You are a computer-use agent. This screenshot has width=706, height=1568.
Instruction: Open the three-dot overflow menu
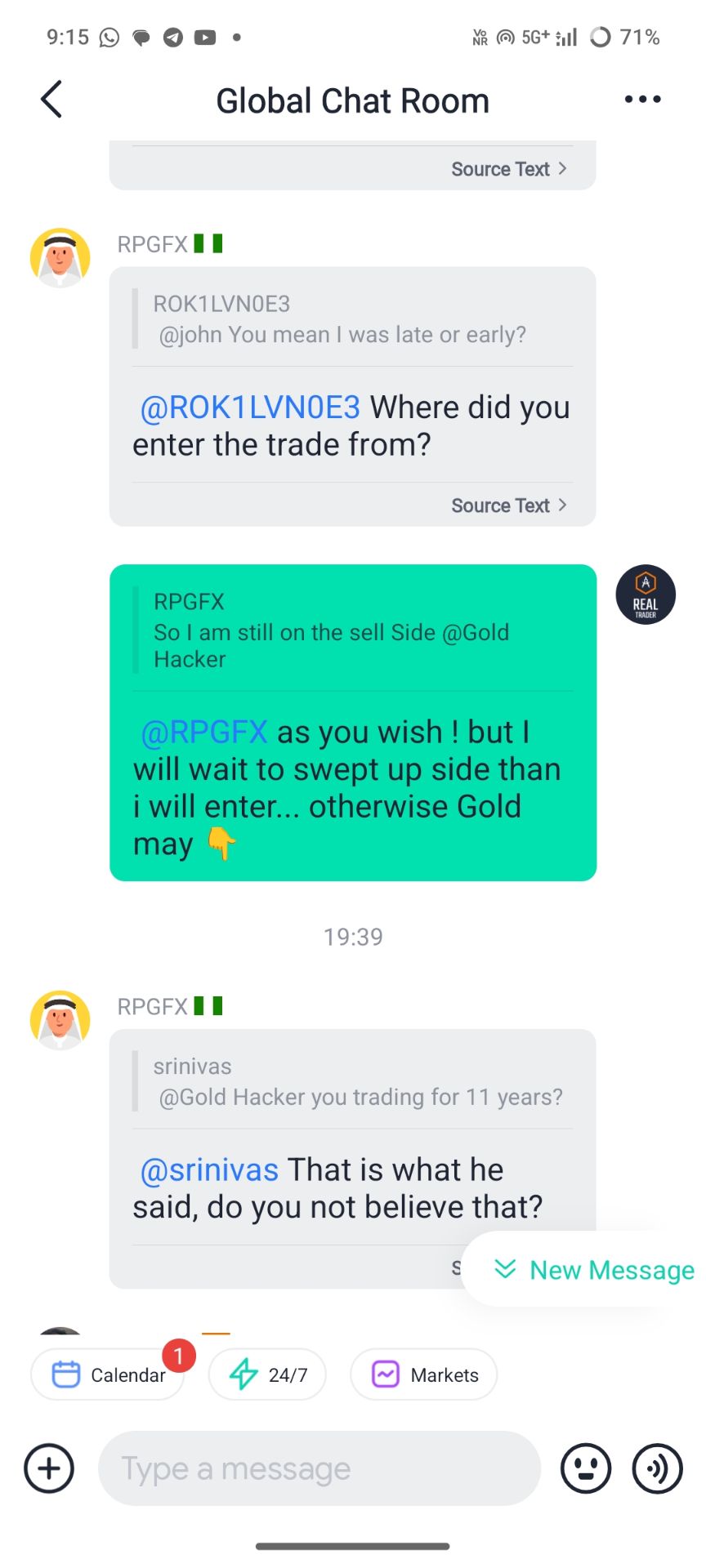point(642,100)
